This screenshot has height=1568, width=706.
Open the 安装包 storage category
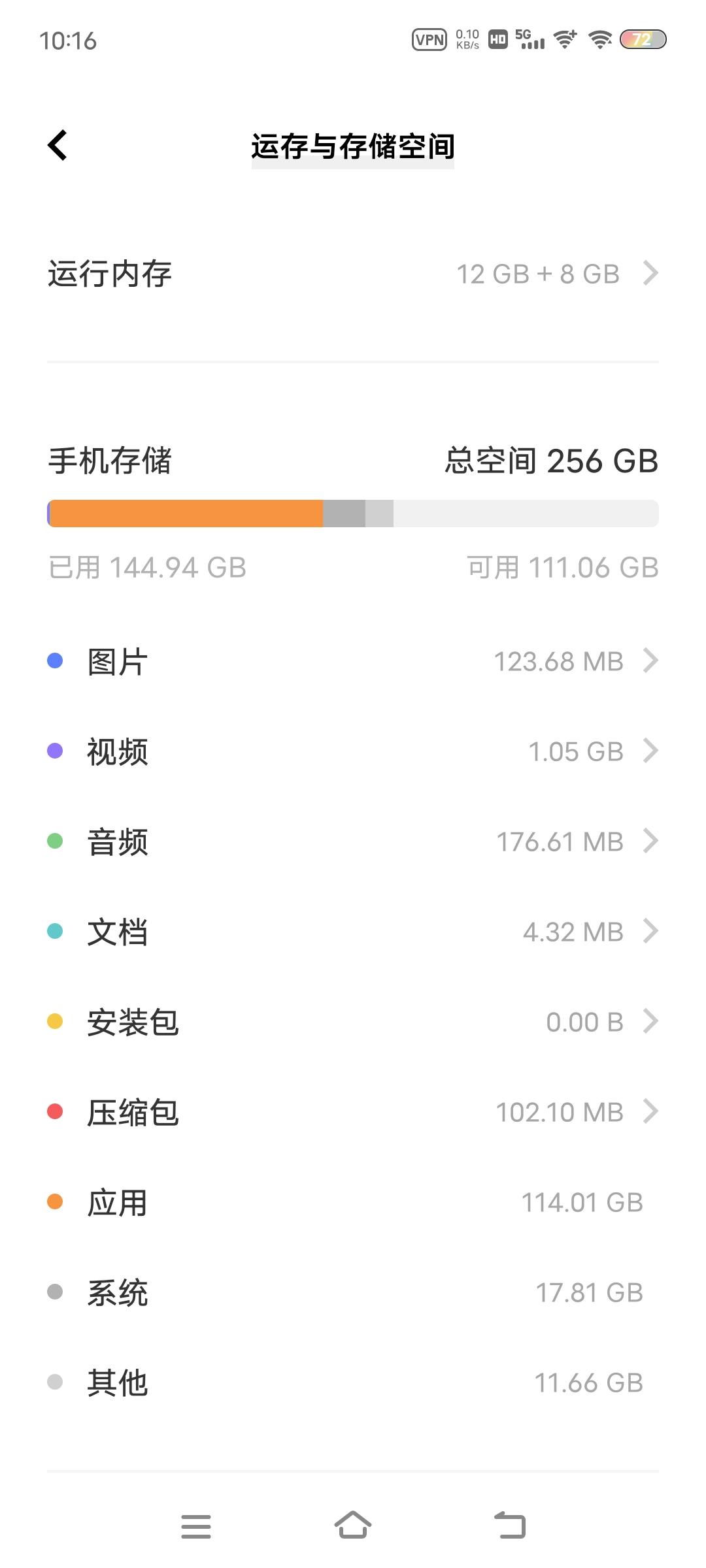[353, 1022]
